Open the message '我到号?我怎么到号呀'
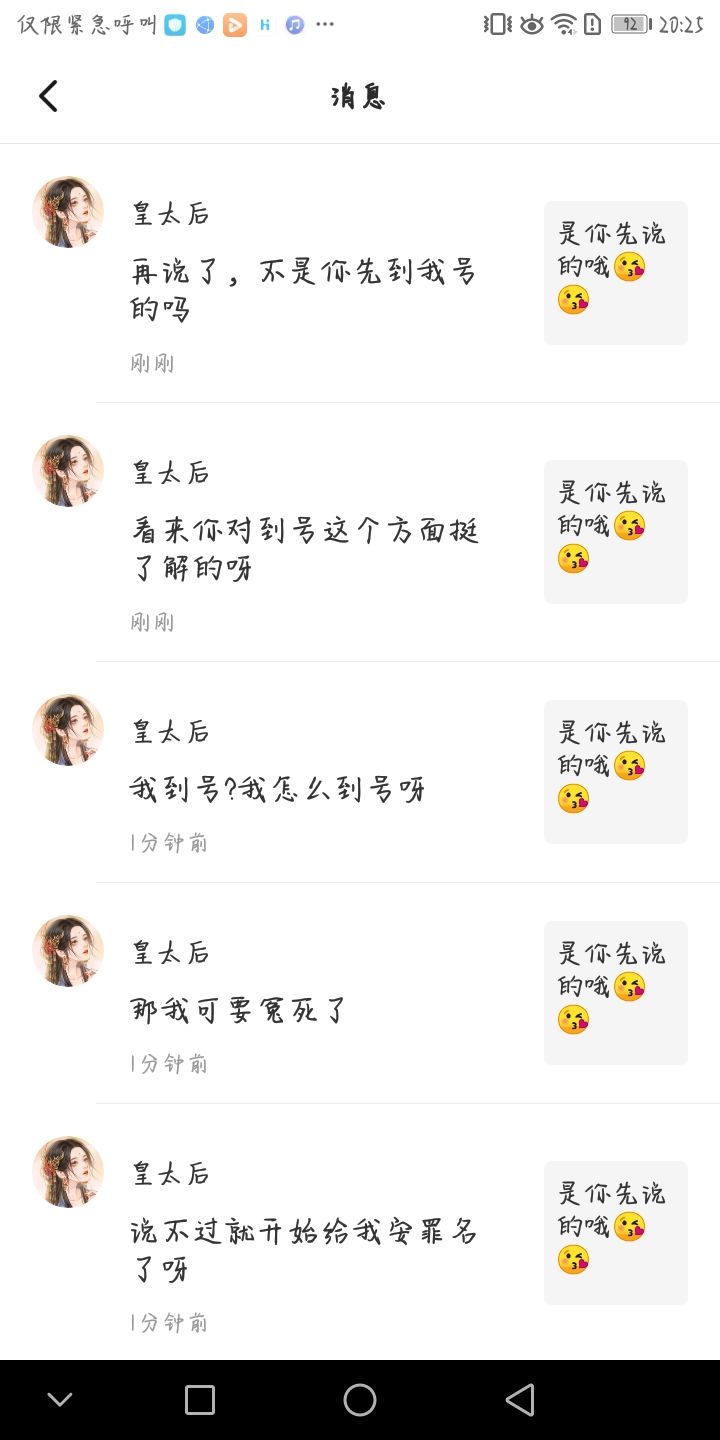720x1440 pixels. [x=279, y=790]
